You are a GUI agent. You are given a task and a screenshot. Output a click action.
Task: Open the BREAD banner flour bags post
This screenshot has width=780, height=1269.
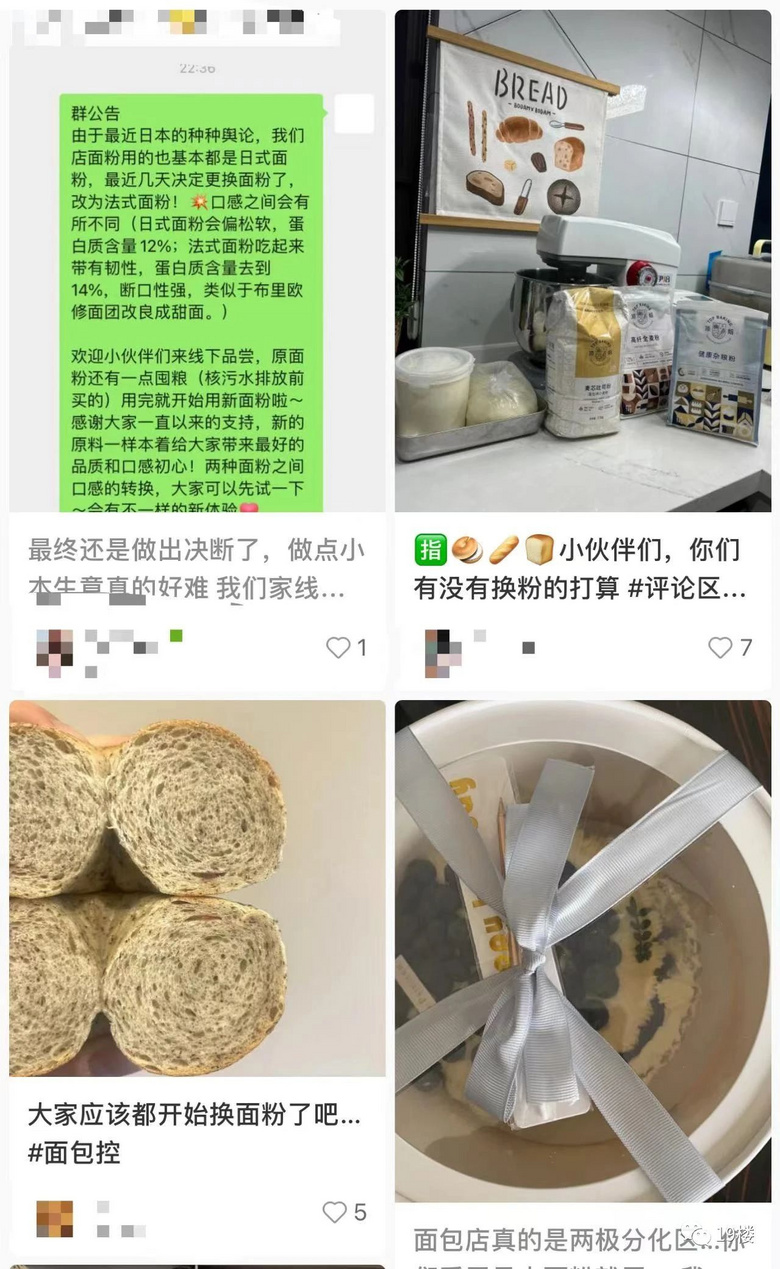click(583, 262)
